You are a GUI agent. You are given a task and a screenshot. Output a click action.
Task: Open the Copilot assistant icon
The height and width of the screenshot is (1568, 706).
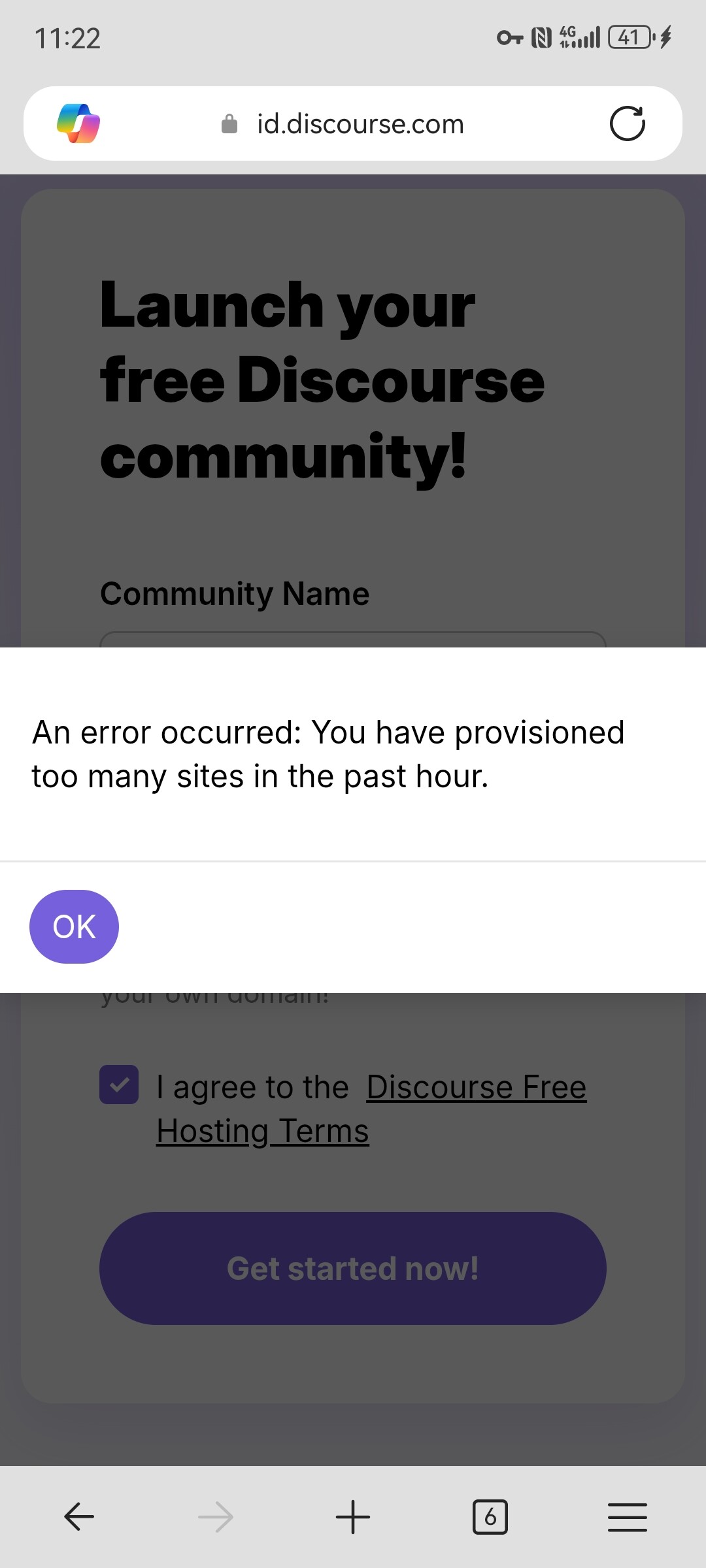(x=78, y=123)
